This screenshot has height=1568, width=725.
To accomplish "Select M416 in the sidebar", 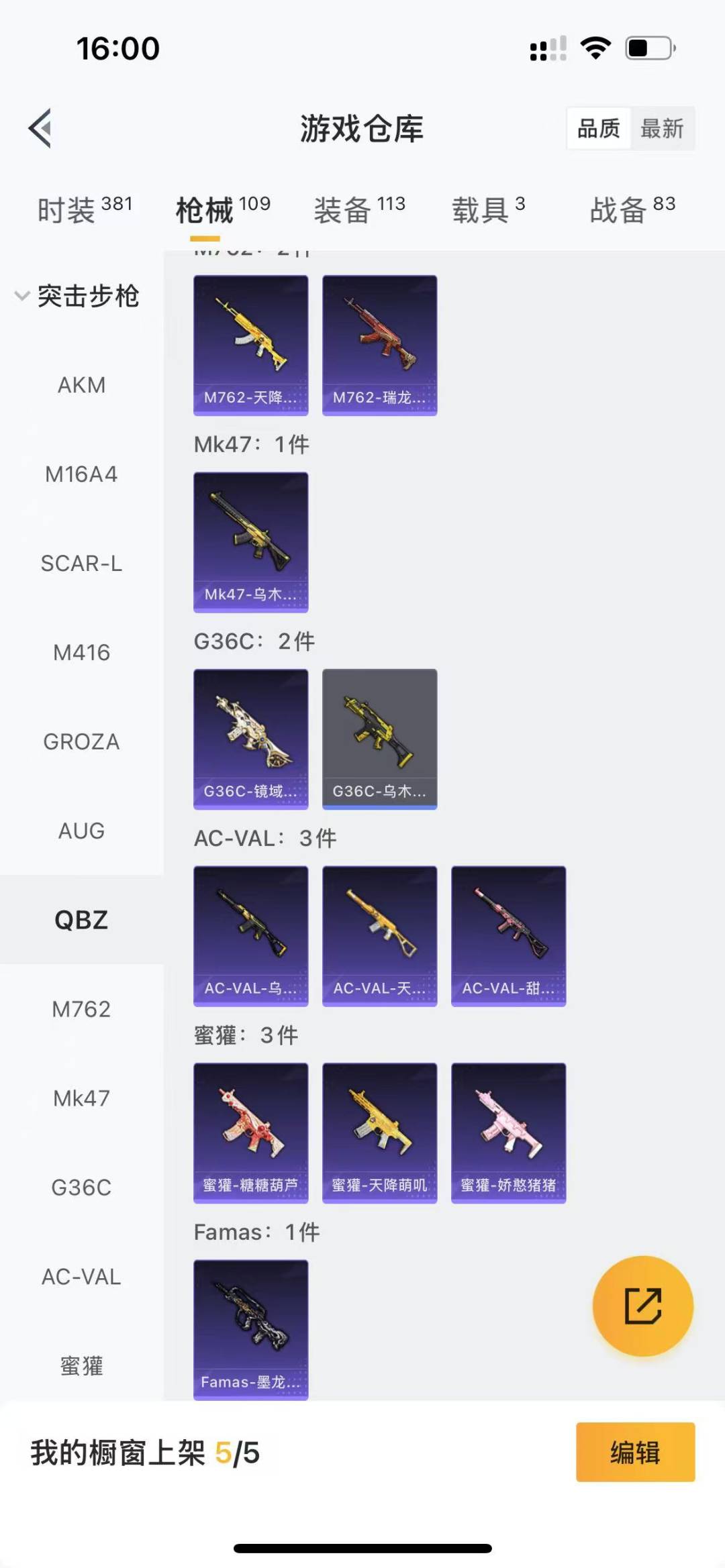I will coord(81,652).
